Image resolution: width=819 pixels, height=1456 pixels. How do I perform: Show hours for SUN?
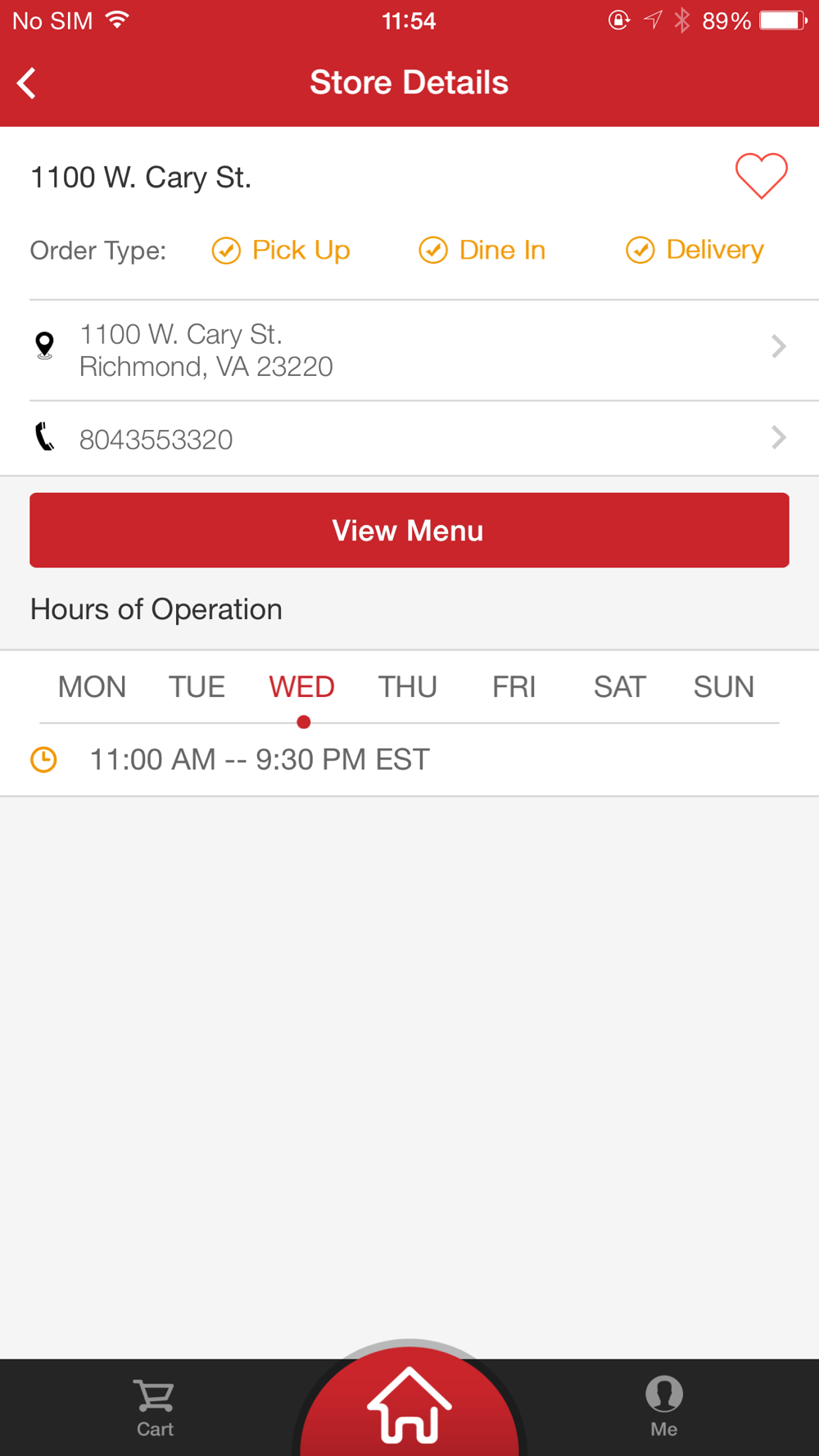coord(723,686)
